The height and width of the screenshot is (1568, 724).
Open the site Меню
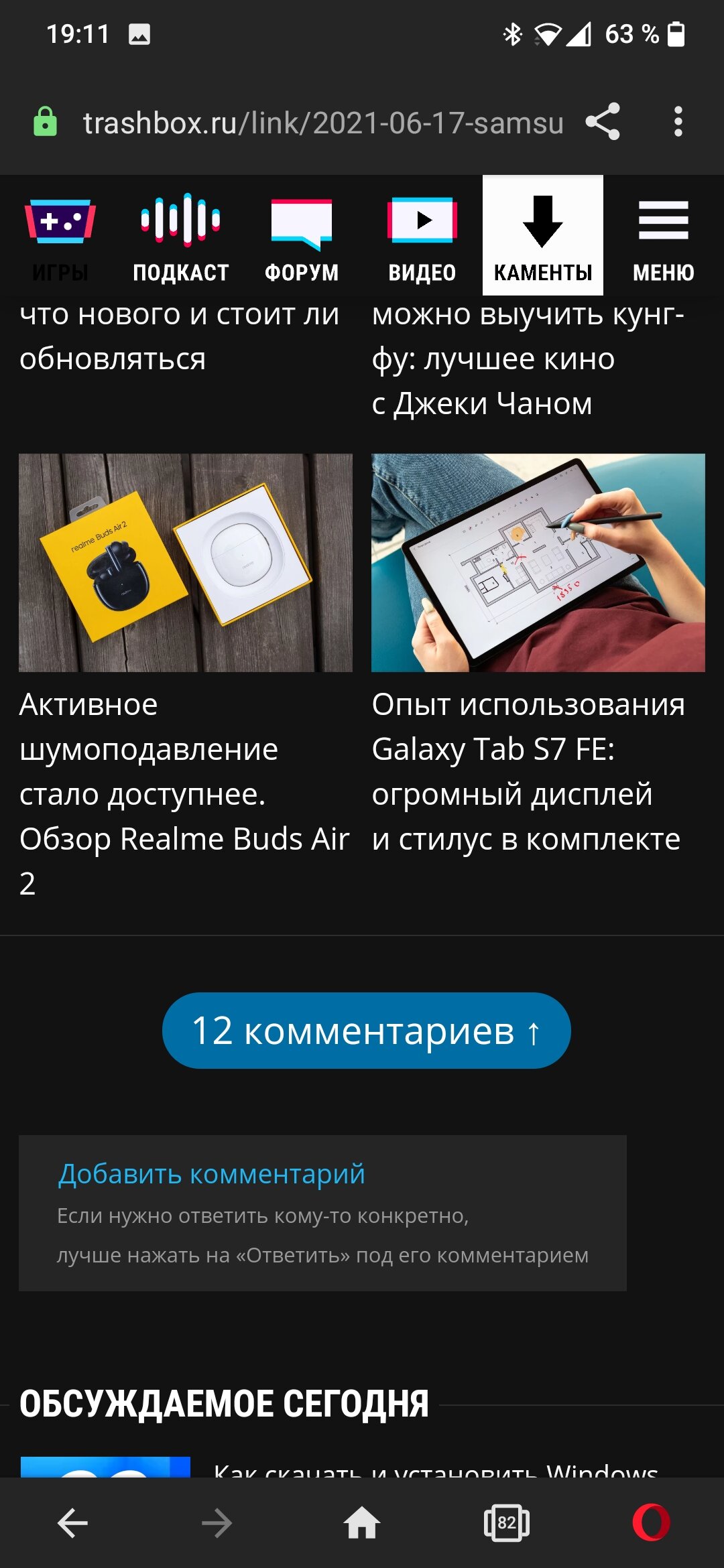tap(664, 236)
